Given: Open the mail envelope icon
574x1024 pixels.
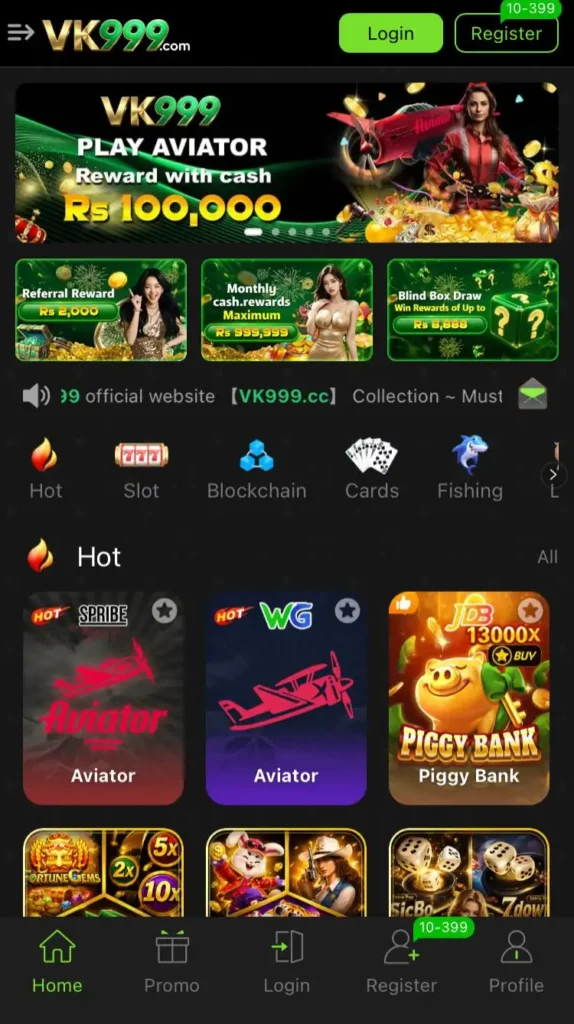Looking at the screenshot, I should pos(532,394).
